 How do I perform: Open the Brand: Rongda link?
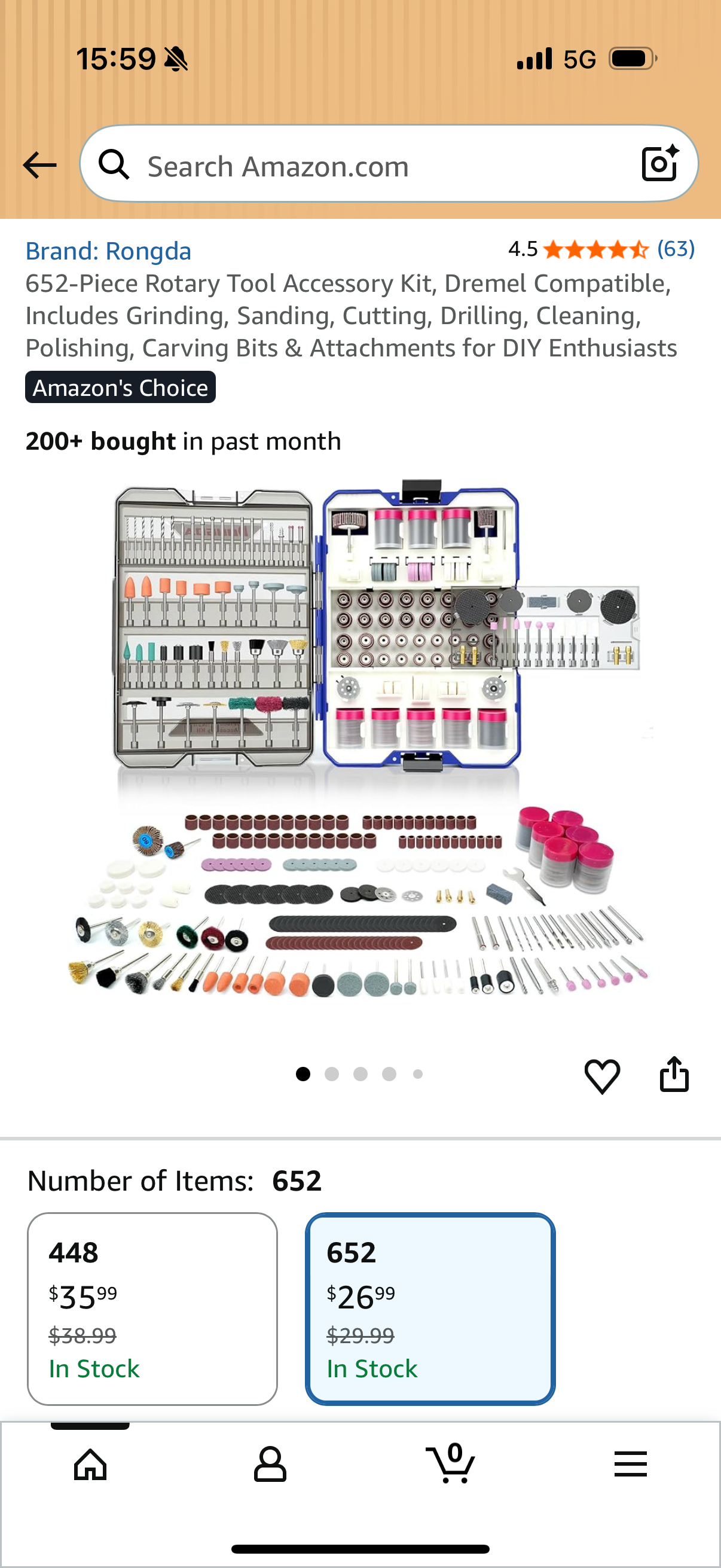pyautogui.click(x=108, y=251)
